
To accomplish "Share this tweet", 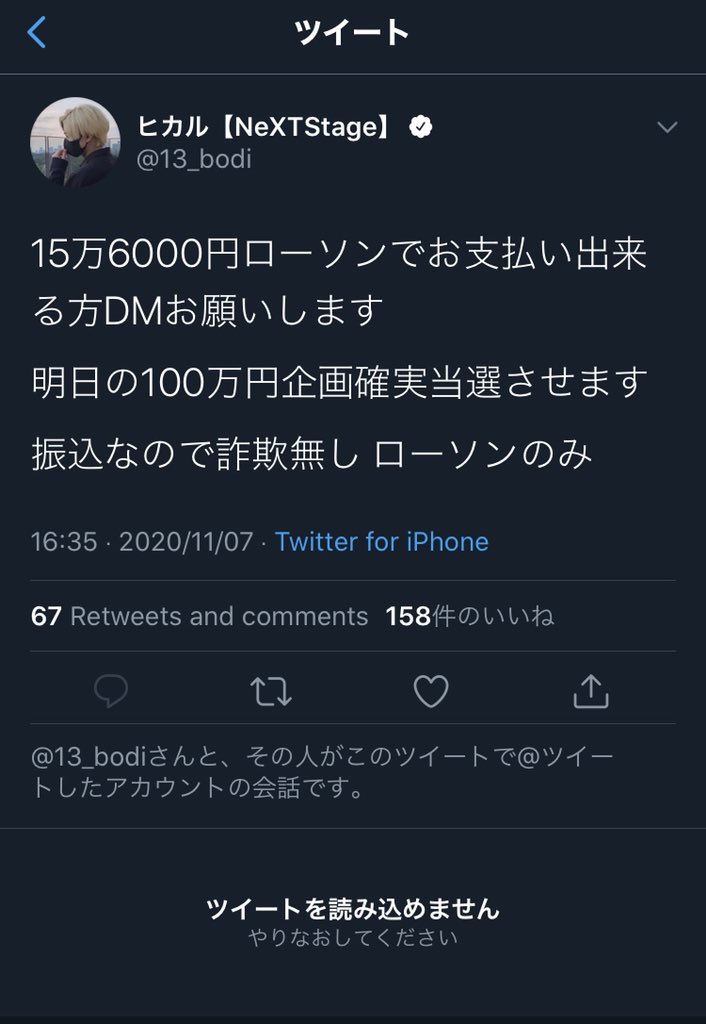I will (590, 689).
